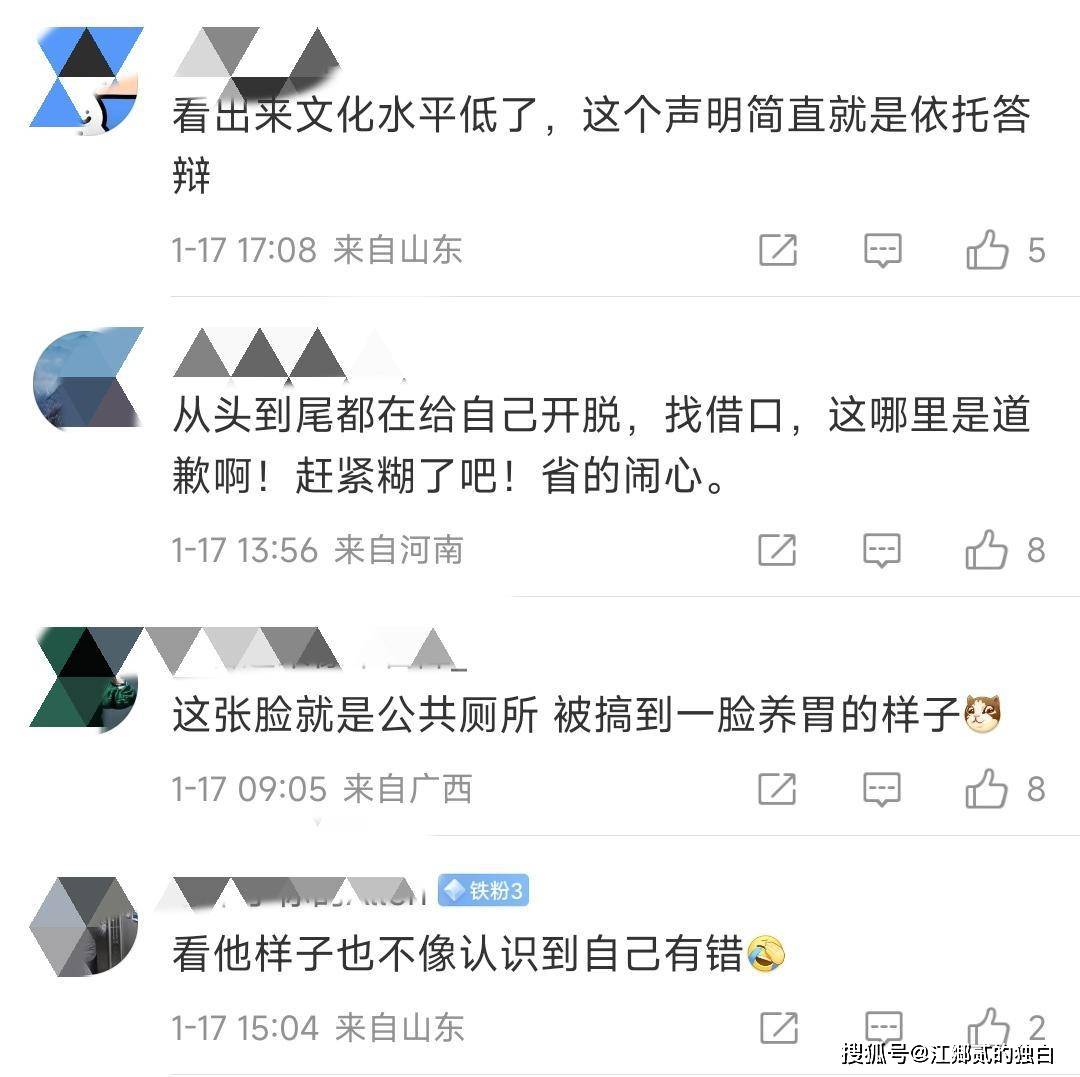Open avatar of the 河南 commenter
The height and width of the screenshot is (1077, 1080).
tap(87, 378)
